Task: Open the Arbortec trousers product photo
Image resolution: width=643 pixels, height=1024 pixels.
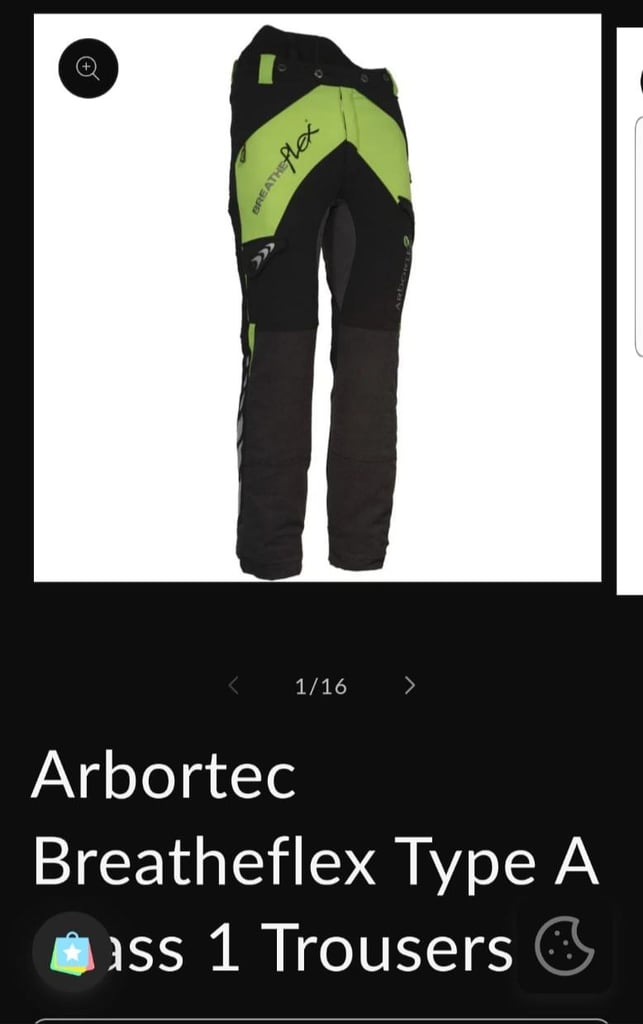Action: pos(318,298)
